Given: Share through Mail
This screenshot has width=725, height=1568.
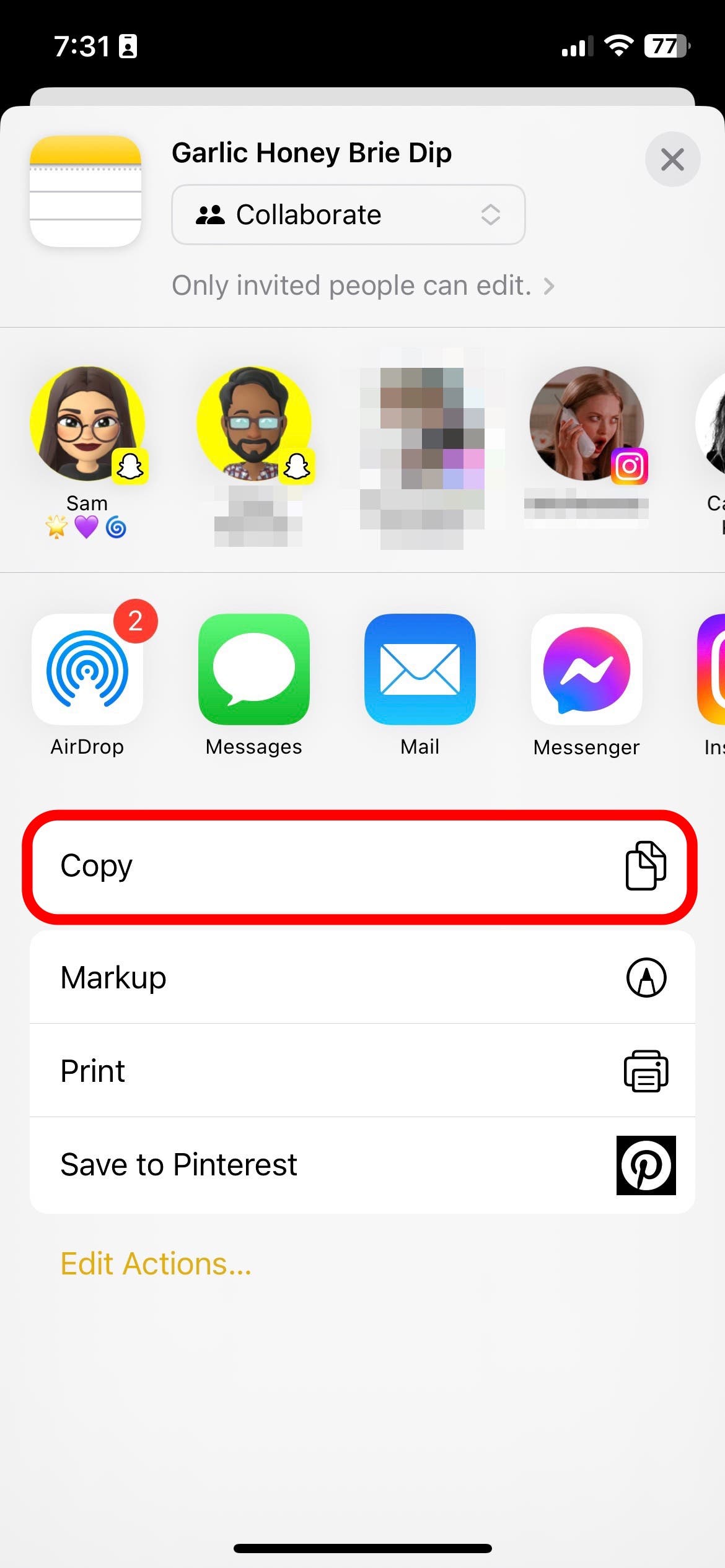Looking at the screenshot, I should point(420,669).
